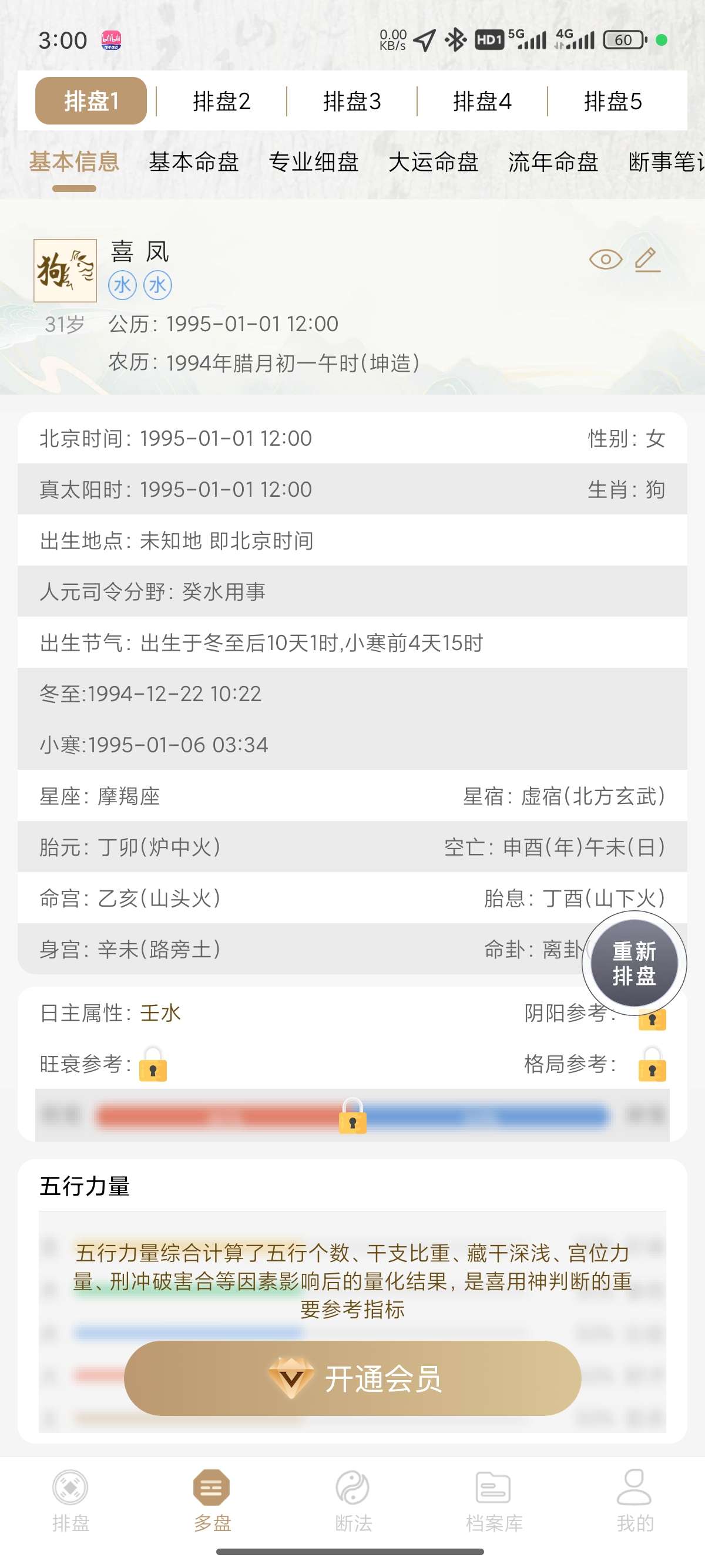
Task: Open the 基本命盘 section
Action: [194, 162]
